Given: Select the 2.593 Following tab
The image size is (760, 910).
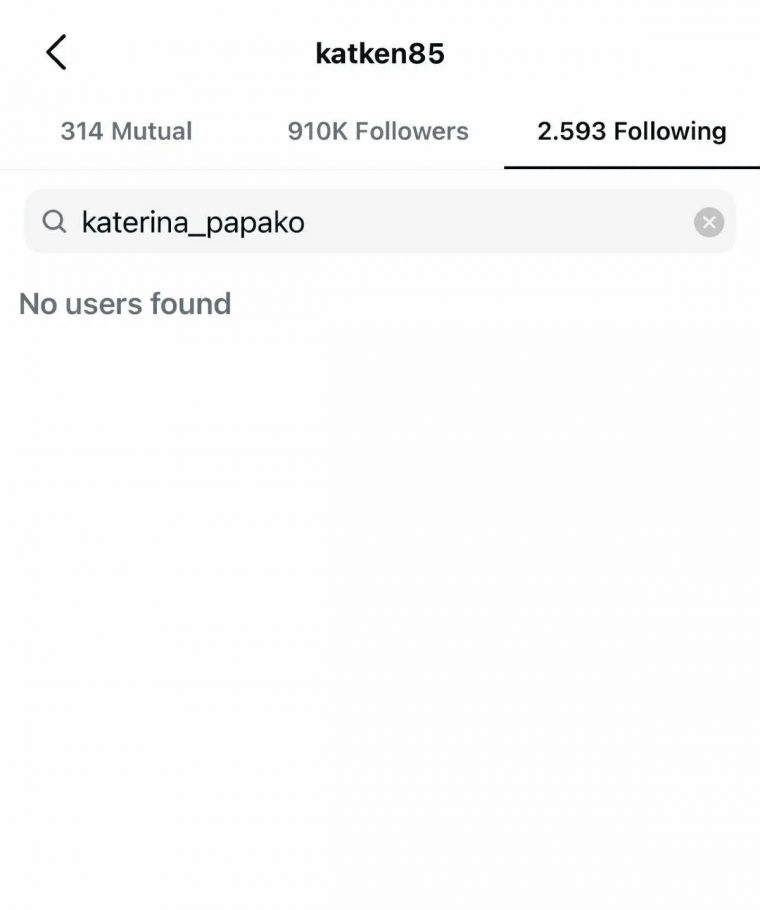Looking at the screenshot, I should tap(632, 131).
